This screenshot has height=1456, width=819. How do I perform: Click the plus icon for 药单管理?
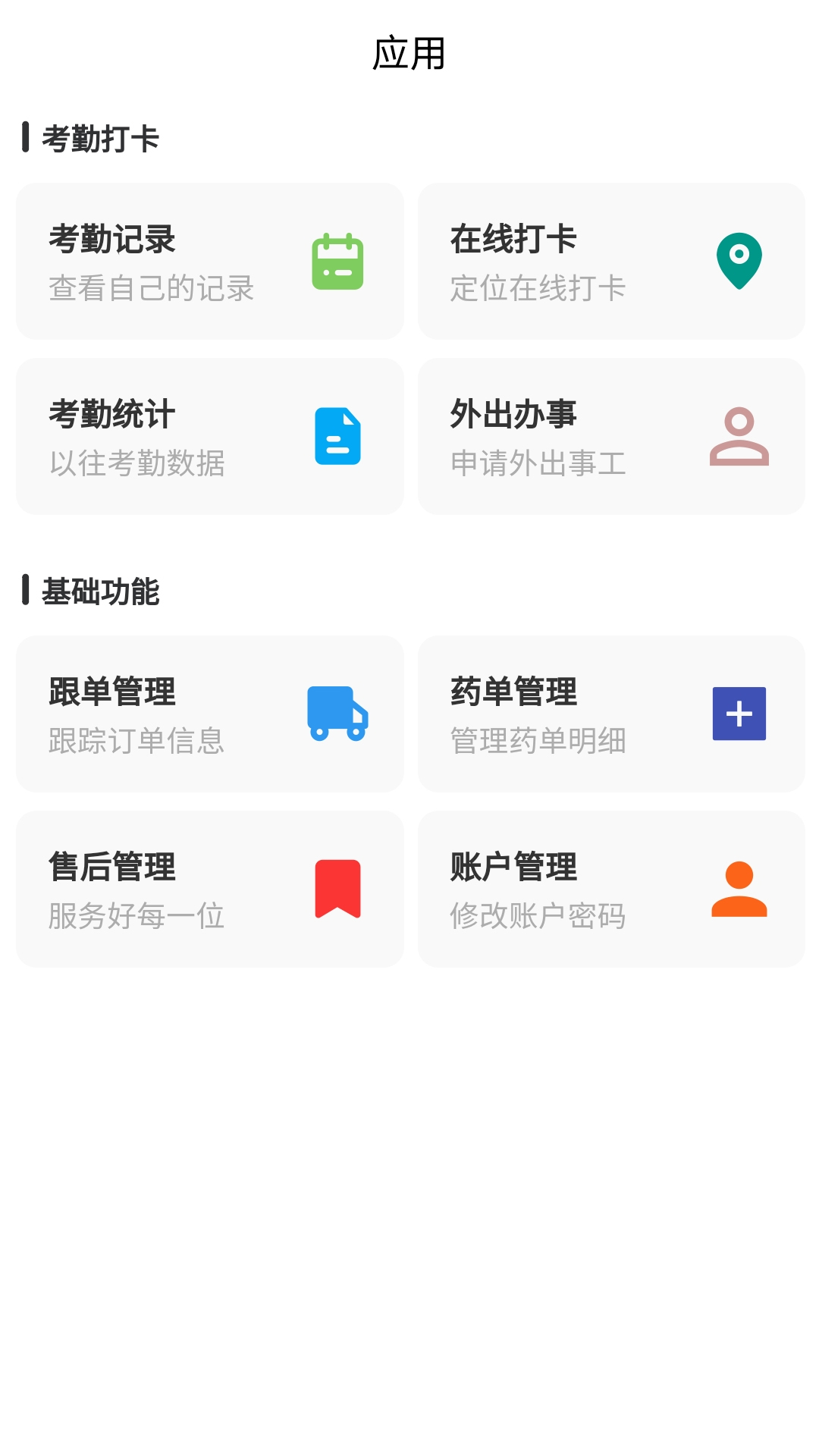click(739, 714)
